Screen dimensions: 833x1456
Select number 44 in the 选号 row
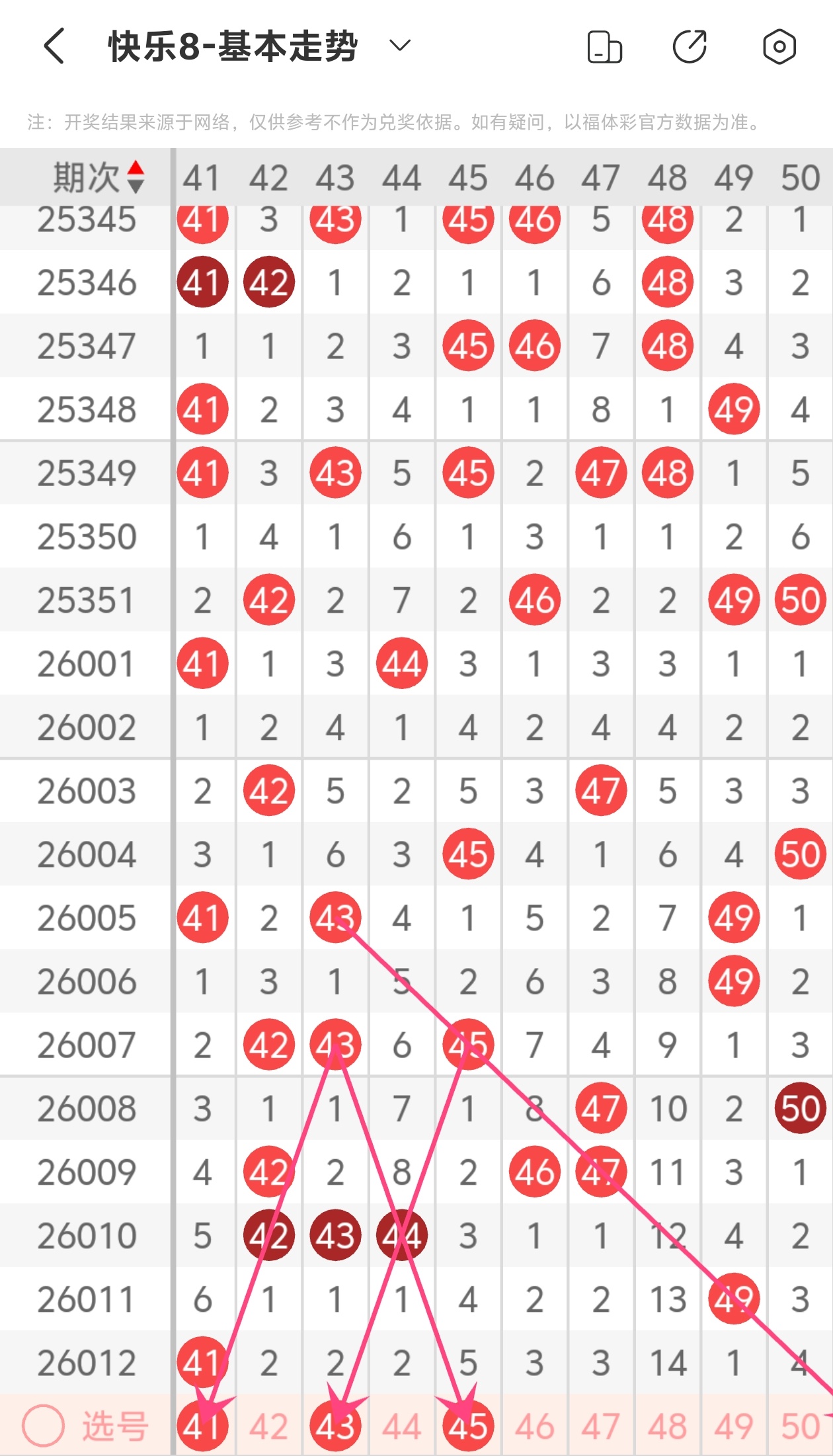click(x=401, y=1426)
